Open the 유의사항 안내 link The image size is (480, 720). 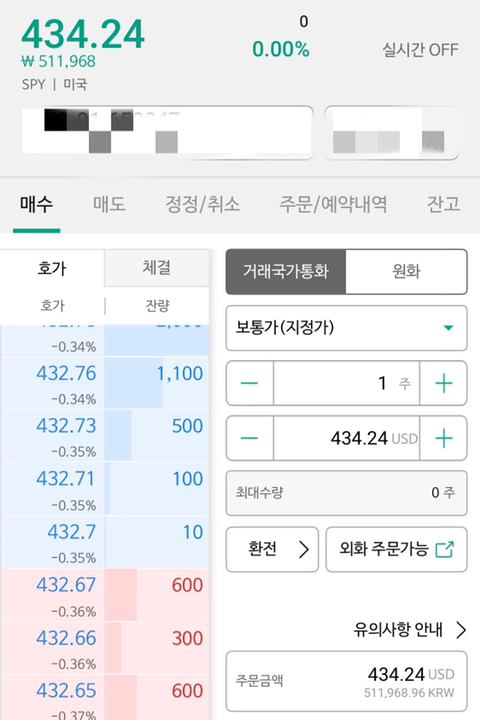(410, 630)
